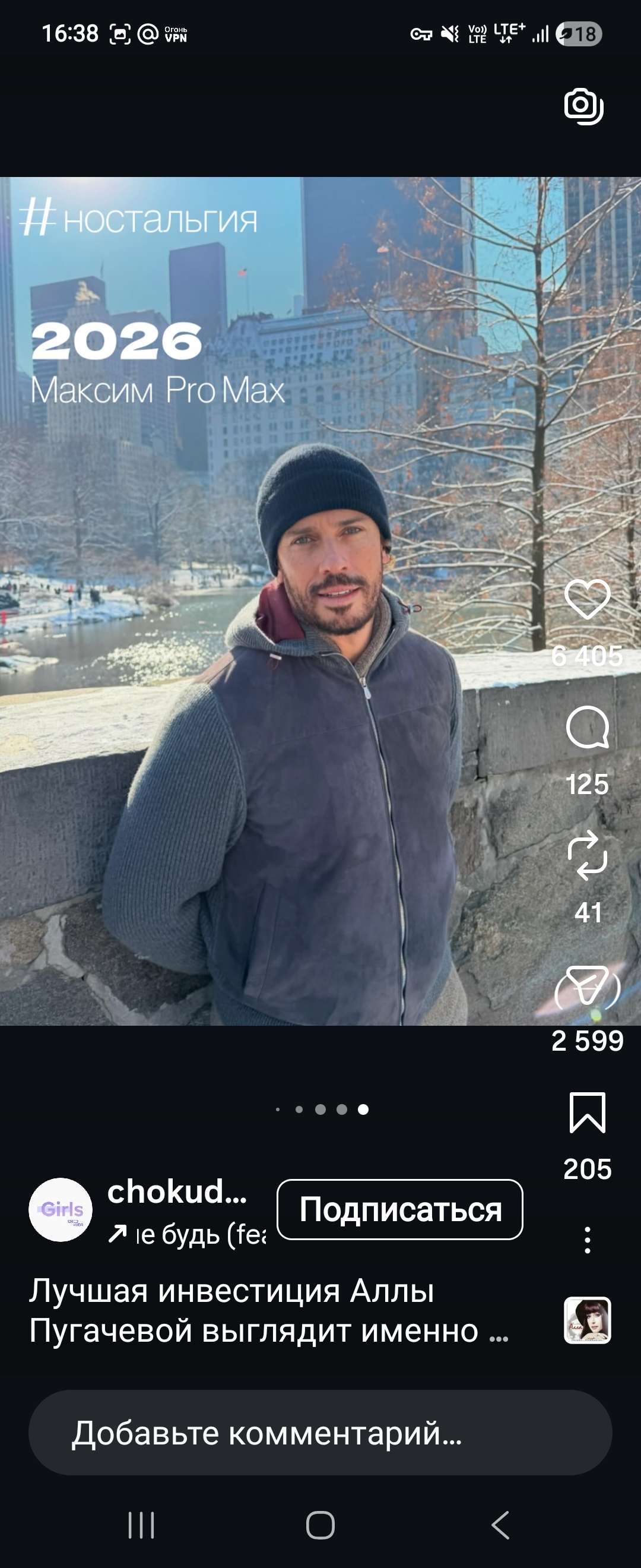Like this post with the heart

[x=587, y=599]
